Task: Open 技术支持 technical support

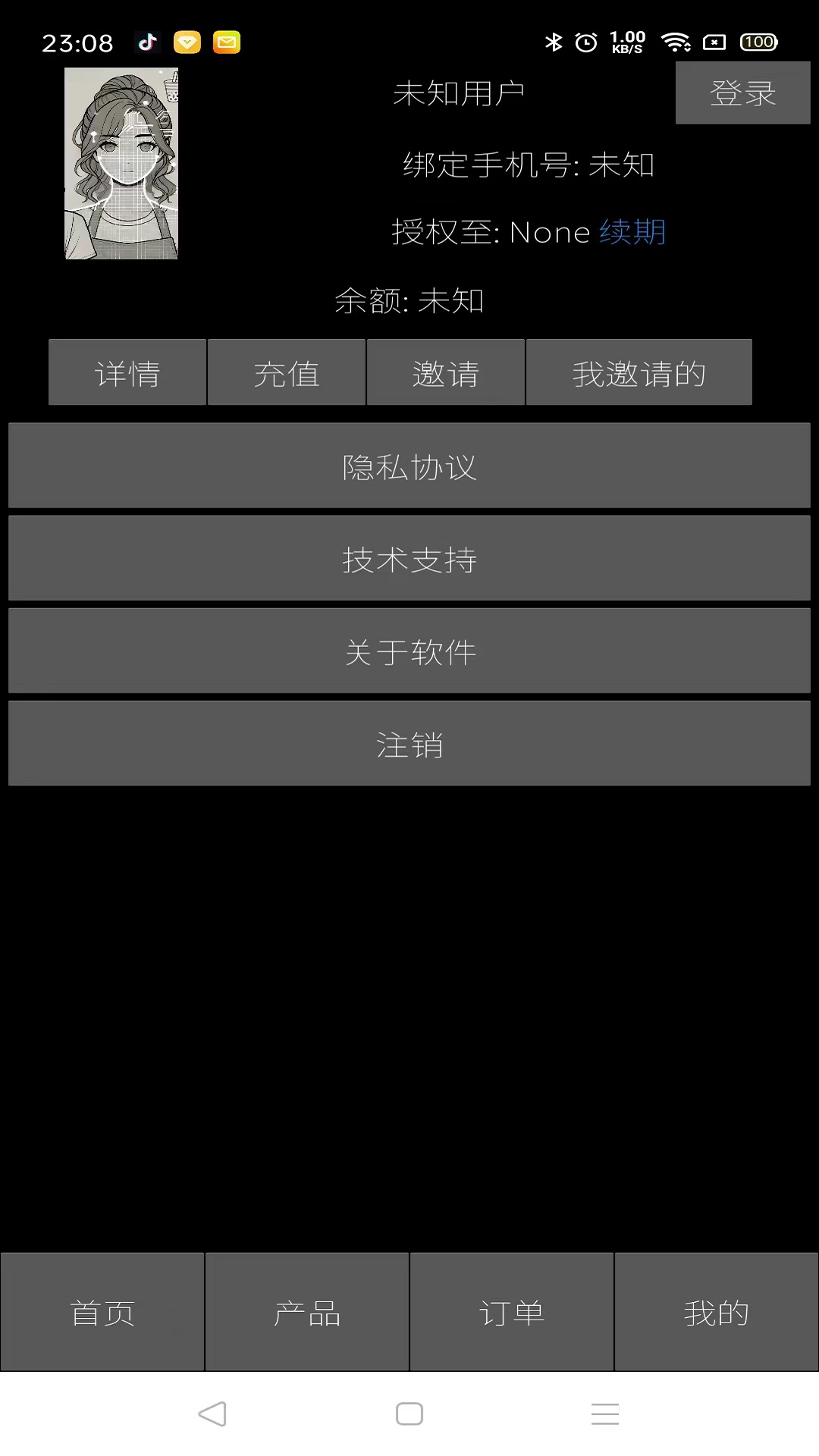Action: 409,558
